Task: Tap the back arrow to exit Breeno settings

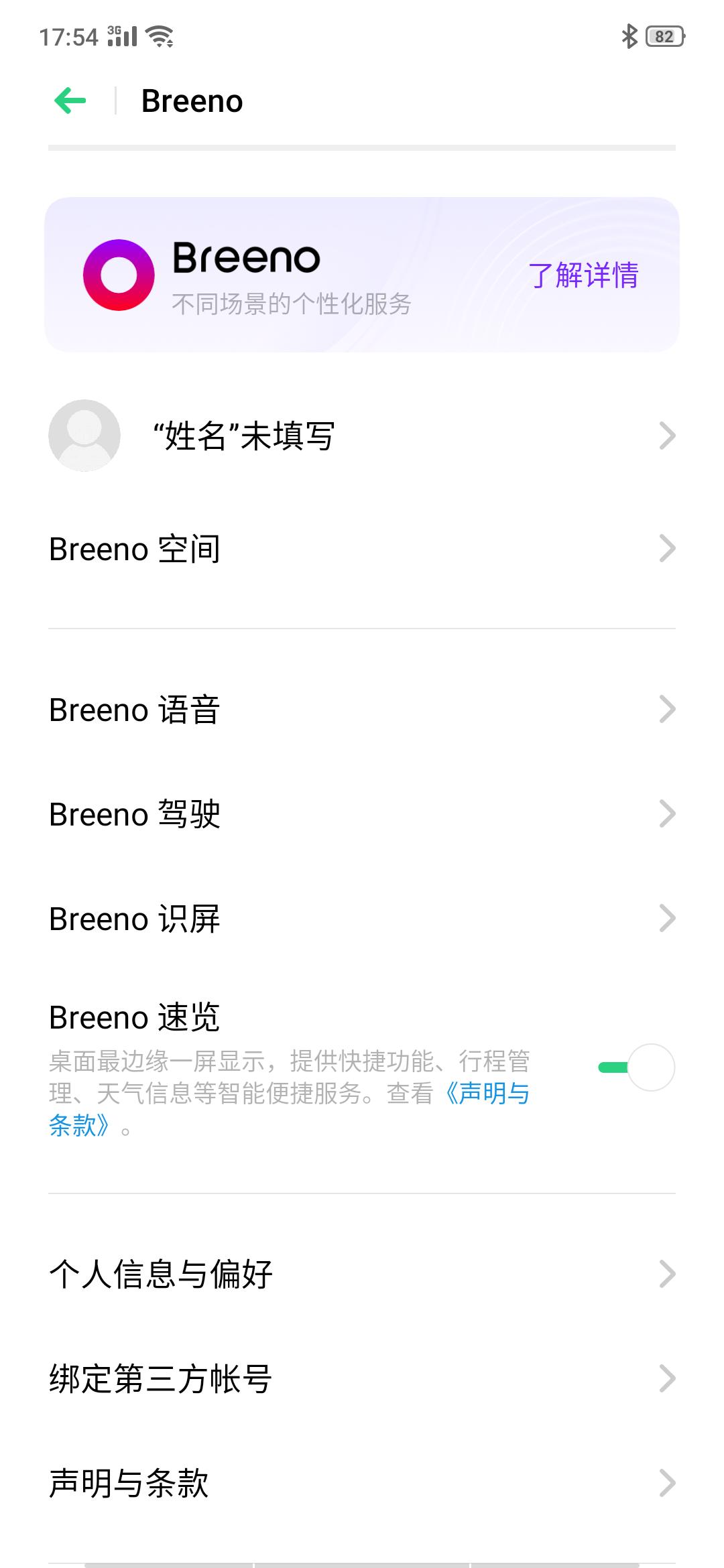Action: [69, 101]
